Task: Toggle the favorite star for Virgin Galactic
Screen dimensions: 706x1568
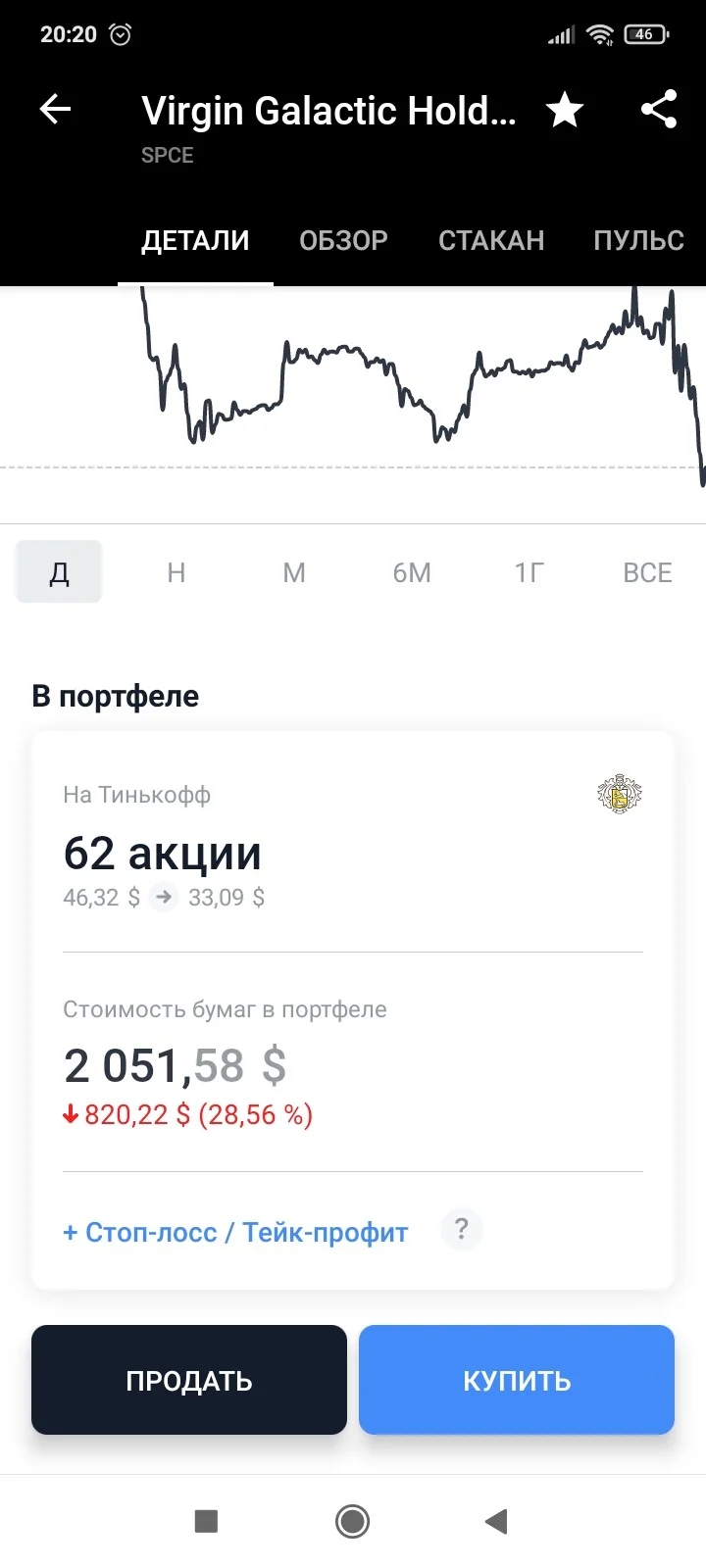Action: 565,110
